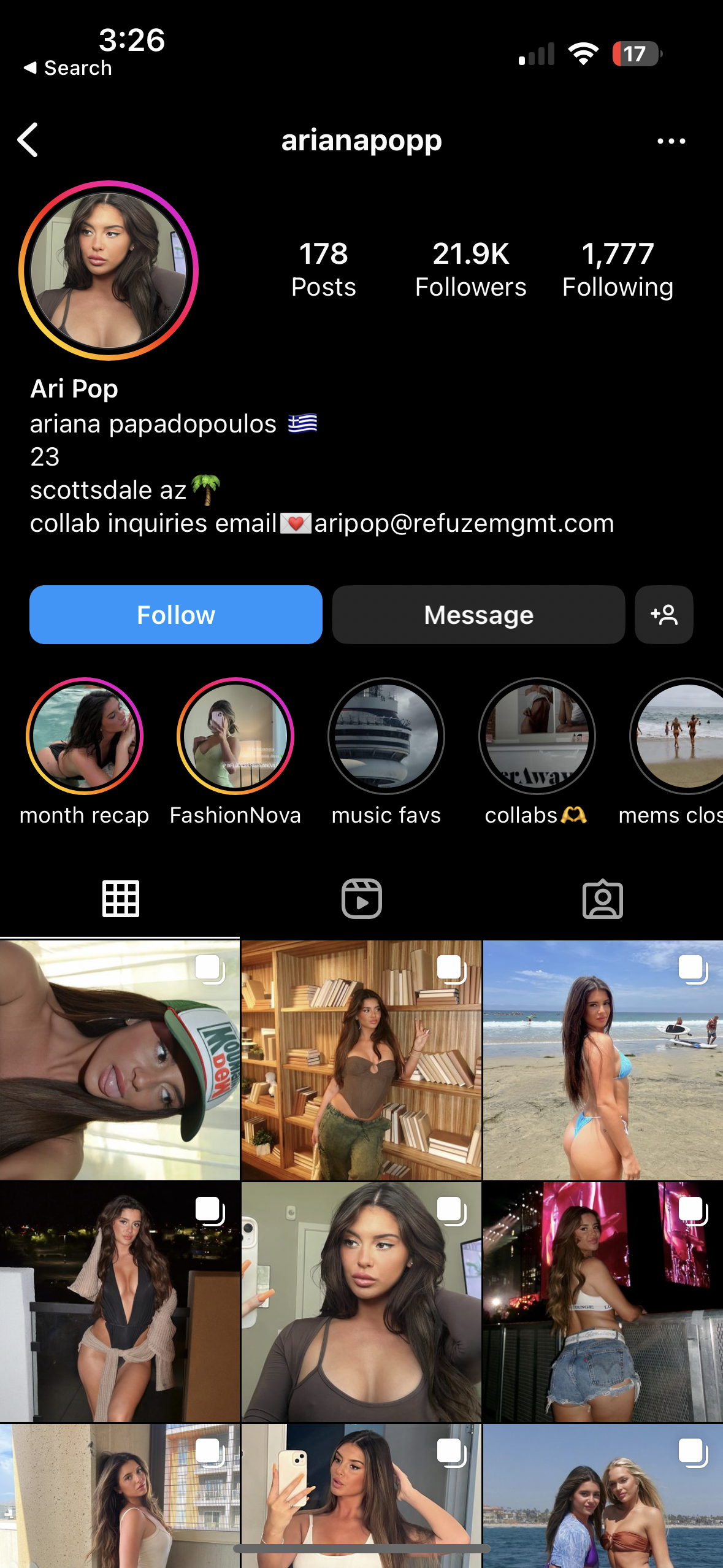View the profile picture story

click(x=109, y=270)
